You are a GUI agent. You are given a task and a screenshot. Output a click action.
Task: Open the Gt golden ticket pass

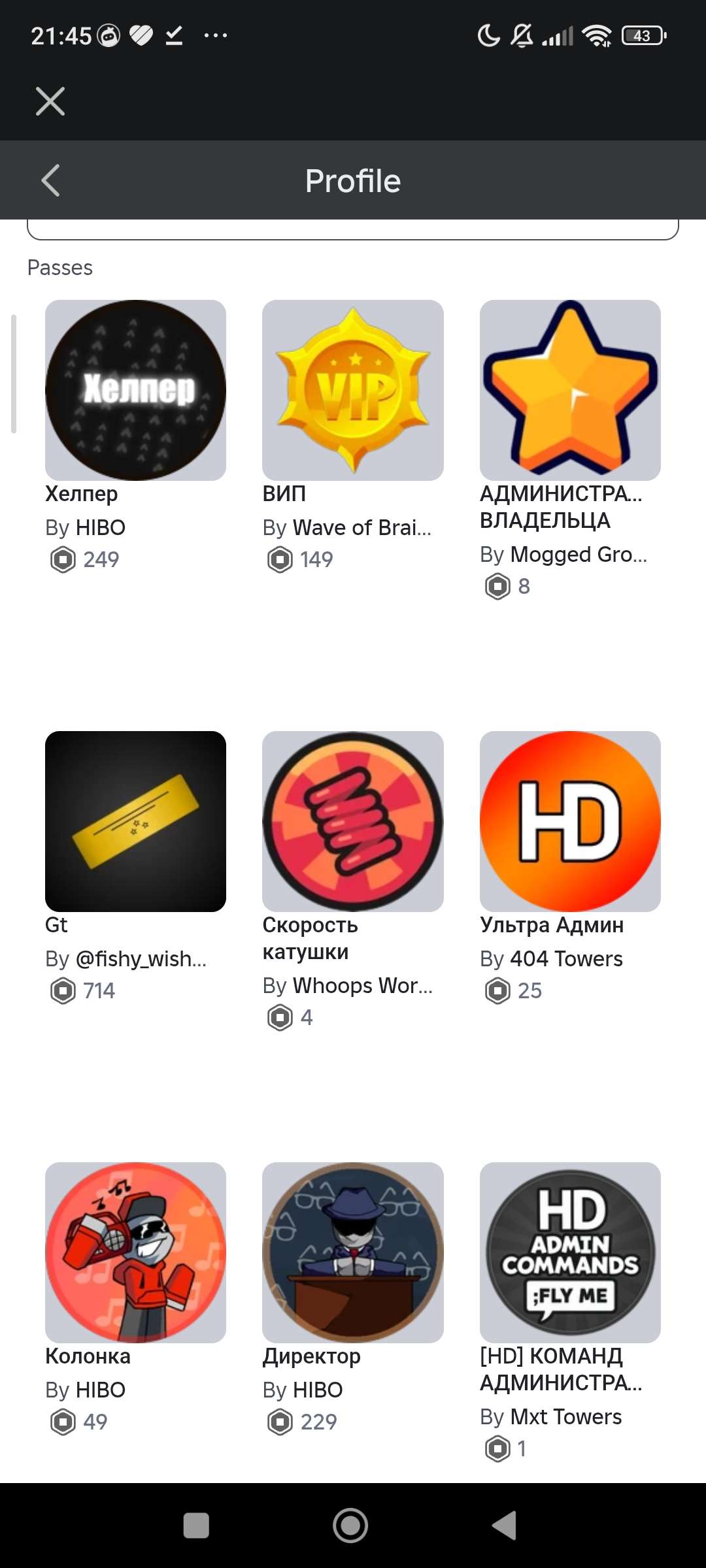click(x=135, y=822)
